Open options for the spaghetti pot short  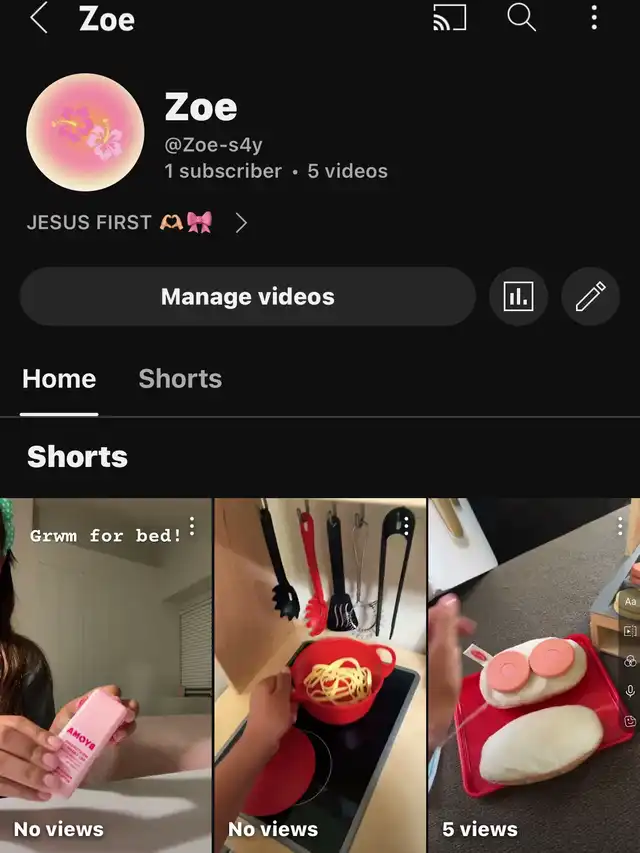[x=406, y=526]
